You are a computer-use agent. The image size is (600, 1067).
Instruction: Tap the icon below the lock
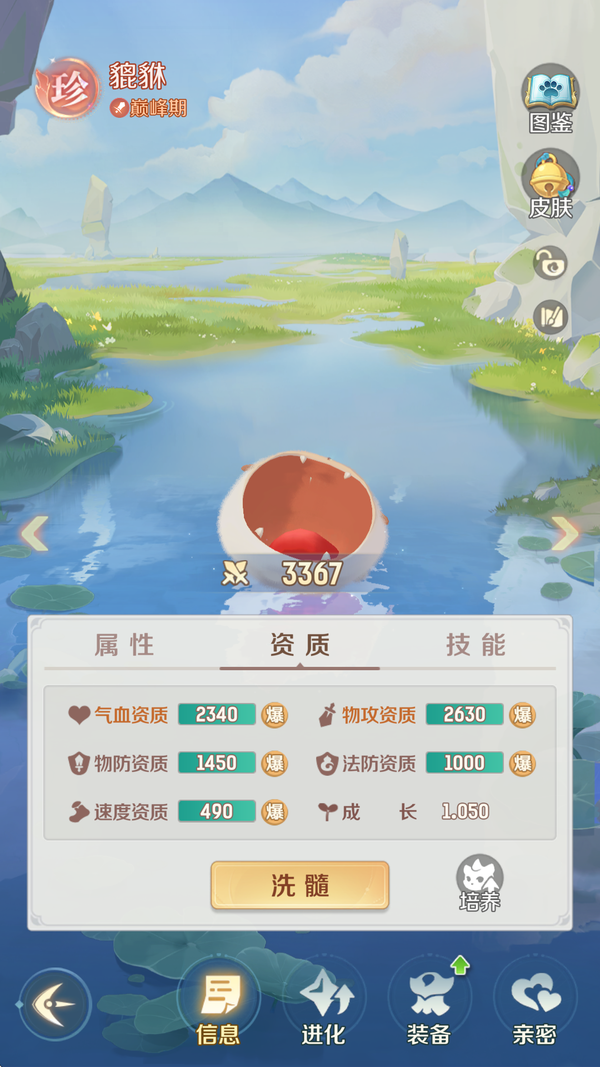pyautogui.click(x=549, y=318)
